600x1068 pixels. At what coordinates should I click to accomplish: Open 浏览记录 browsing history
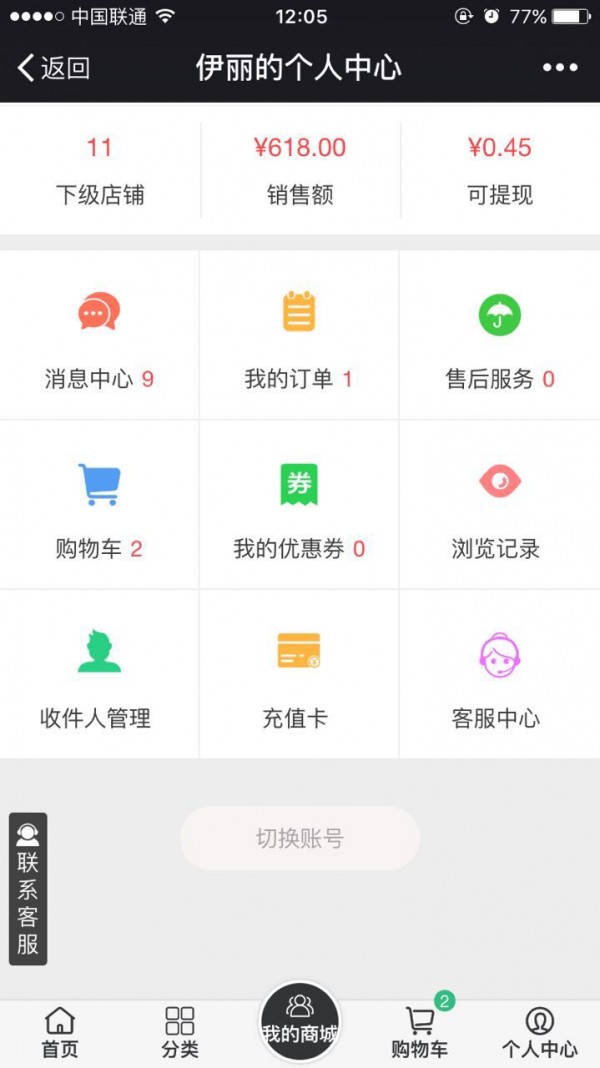(x=499, y=505)
